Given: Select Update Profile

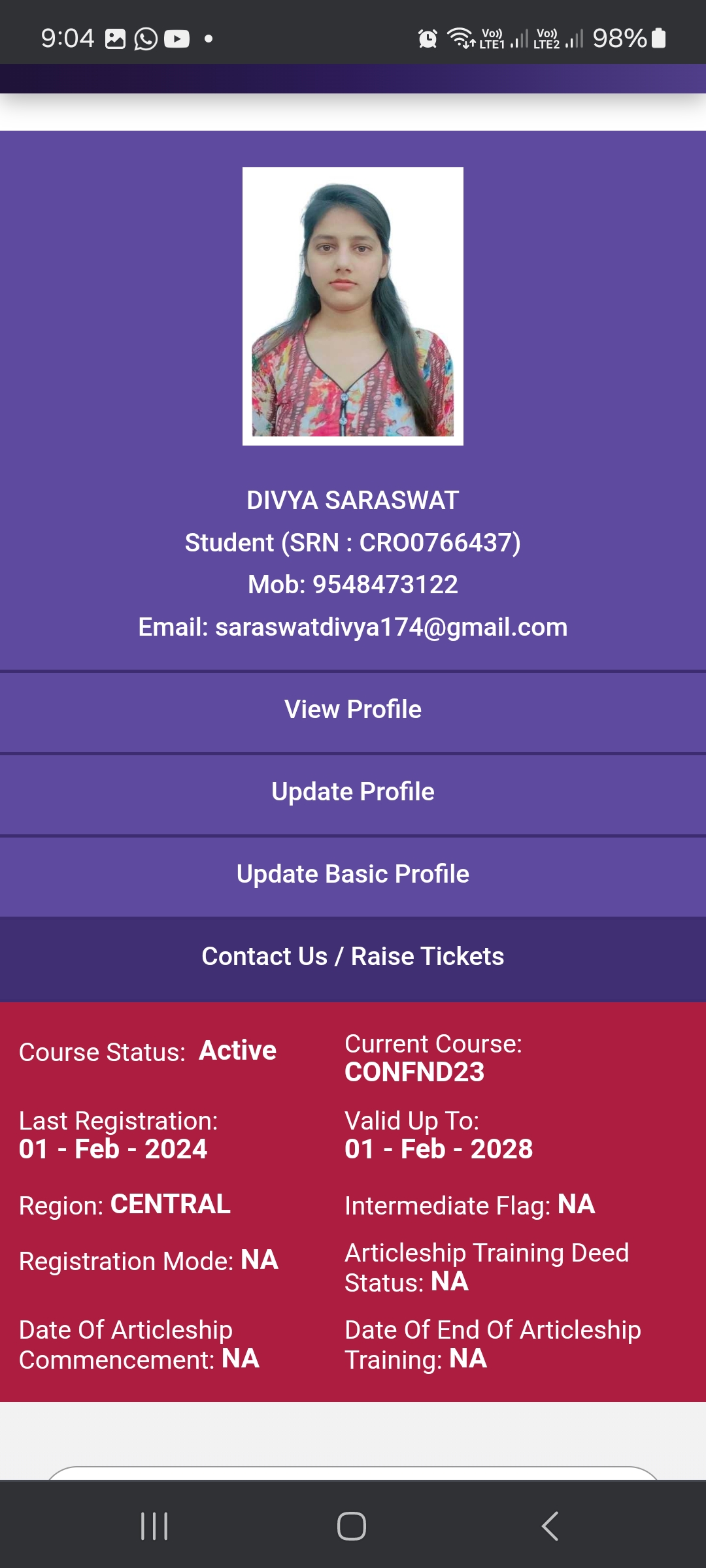Looking at the screenshot, I should click(x=353, y=792).
